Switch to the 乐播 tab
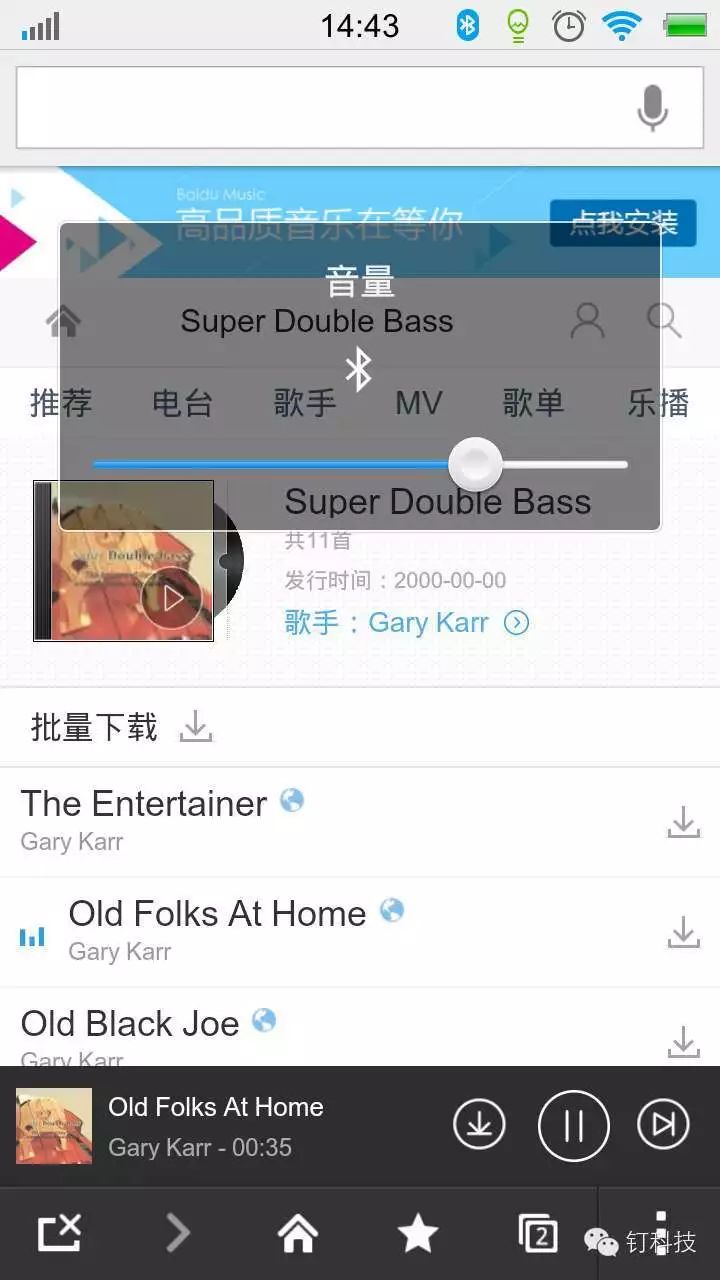This screenshot has height=1280, width=720. coord(658,403)
